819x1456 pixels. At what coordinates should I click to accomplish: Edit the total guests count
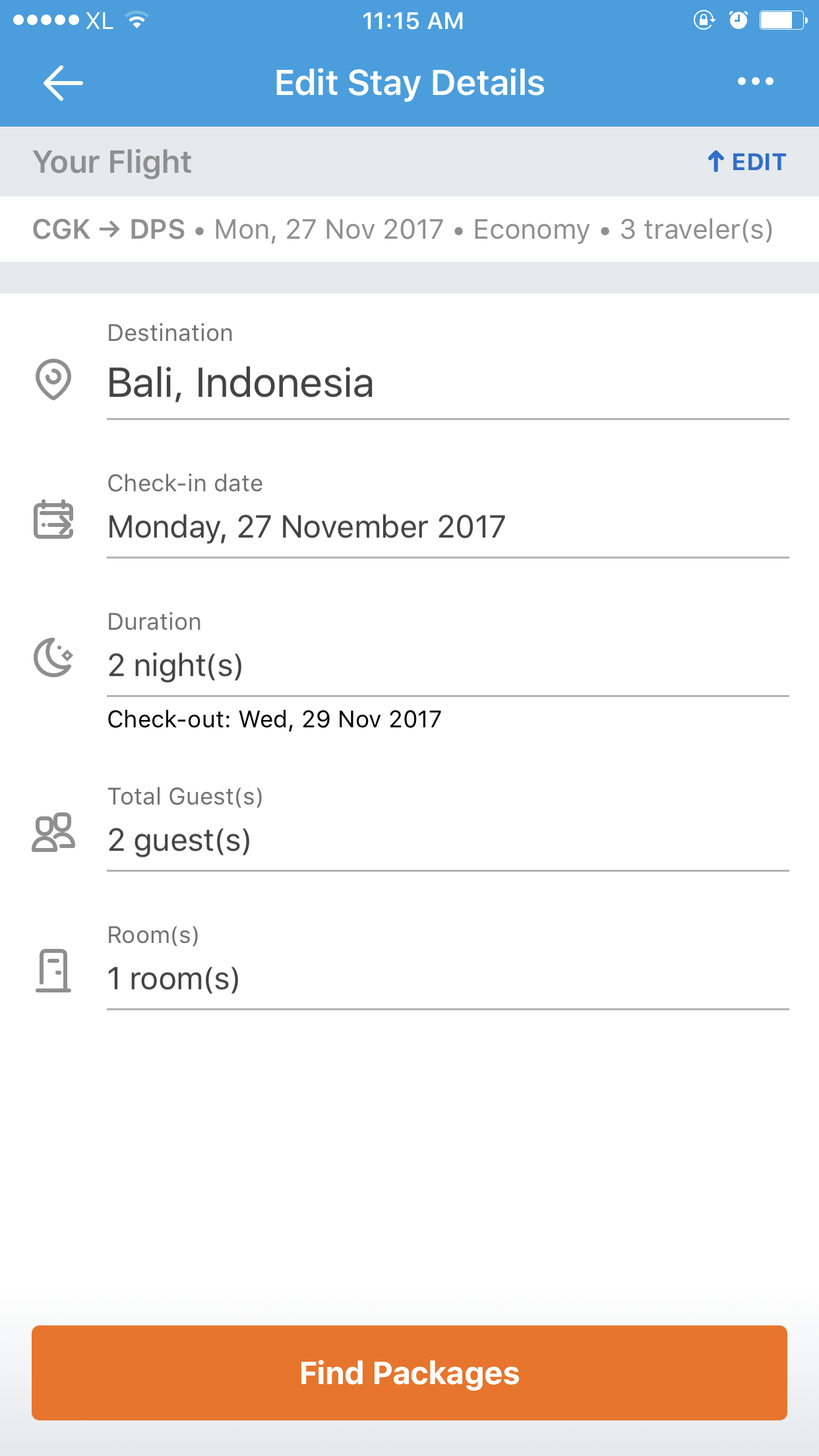pos(447,840)
